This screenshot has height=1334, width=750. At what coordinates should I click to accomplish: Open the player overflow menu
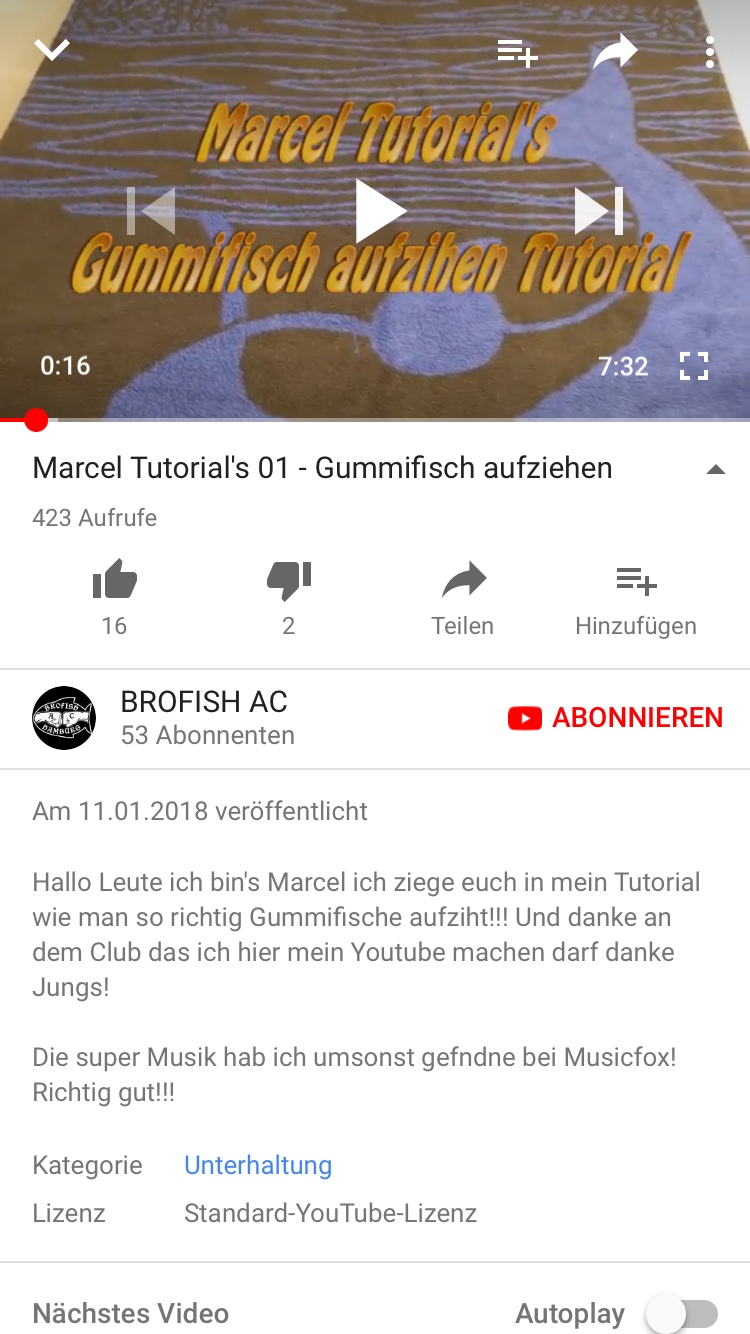[x=709, y=52]
